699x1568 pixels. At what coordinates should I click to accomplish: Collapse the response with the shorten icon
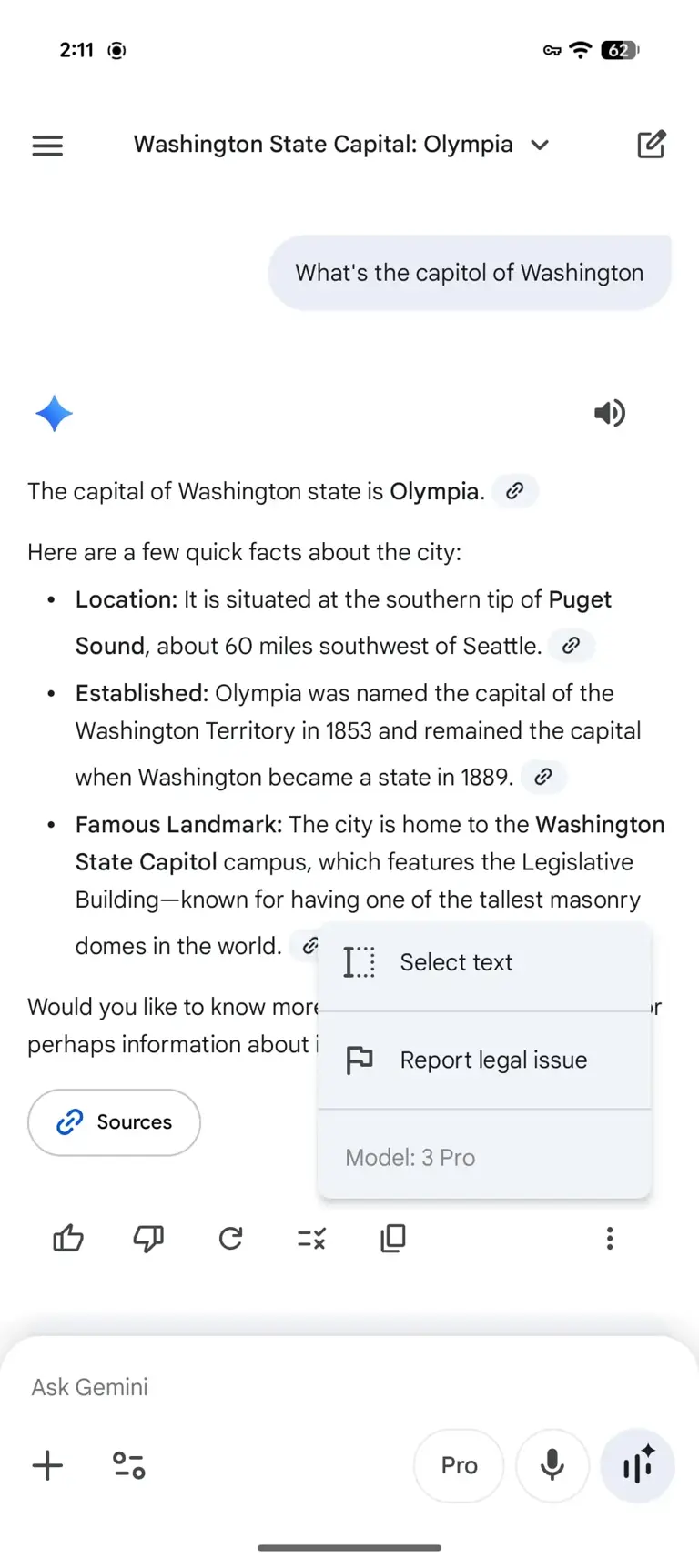(x=310, y=1239)
